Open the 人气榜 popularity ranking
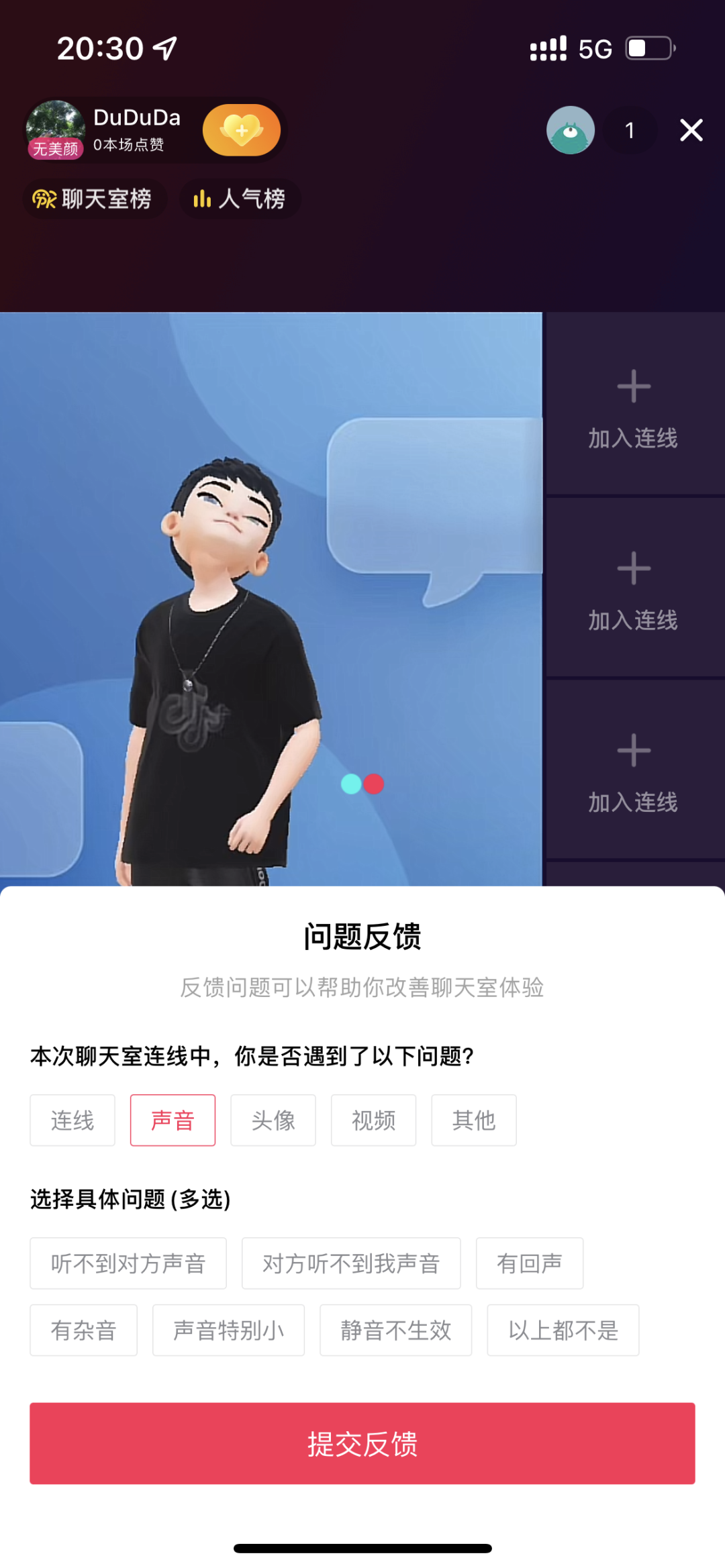This screenshot has width=725, height=1568. (239, 199)
